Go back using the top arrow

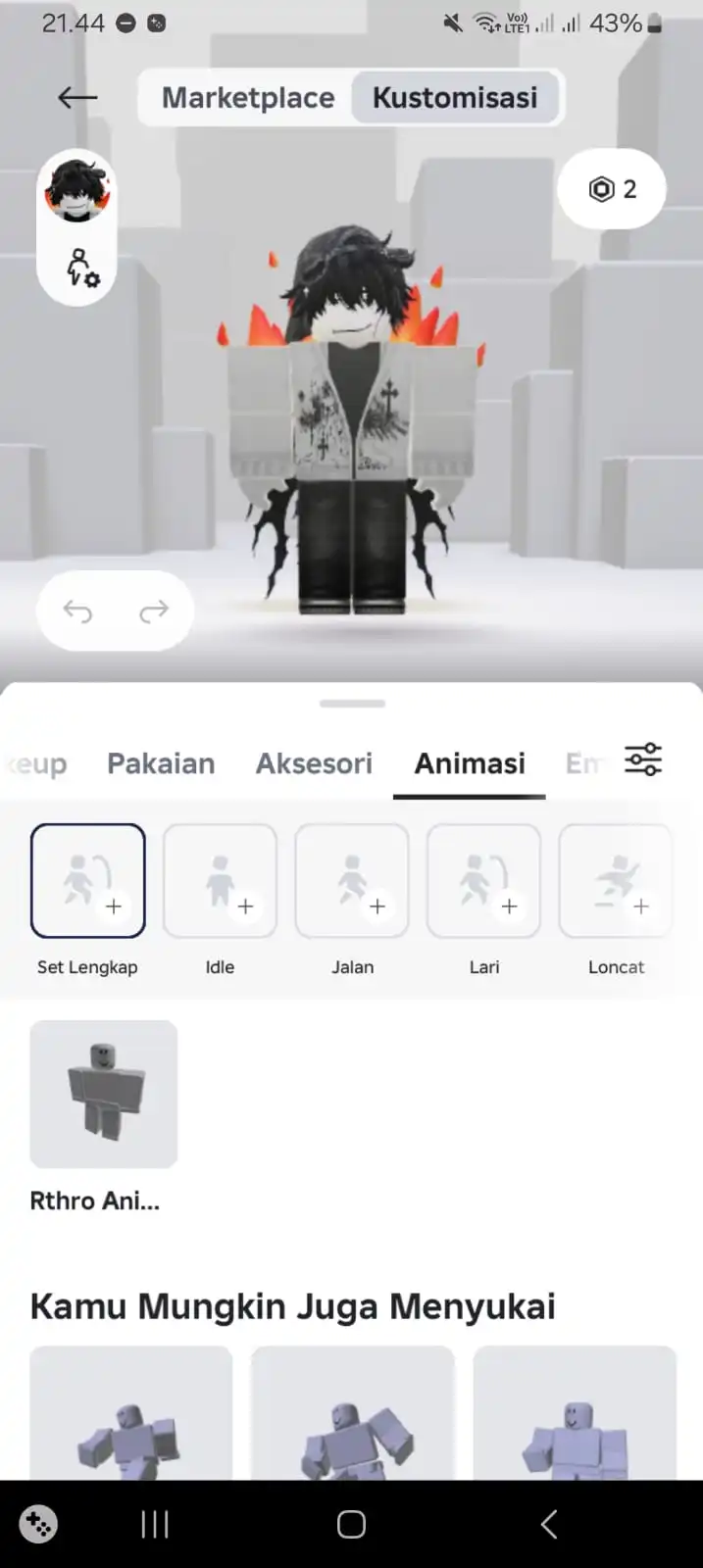[77, 97]
